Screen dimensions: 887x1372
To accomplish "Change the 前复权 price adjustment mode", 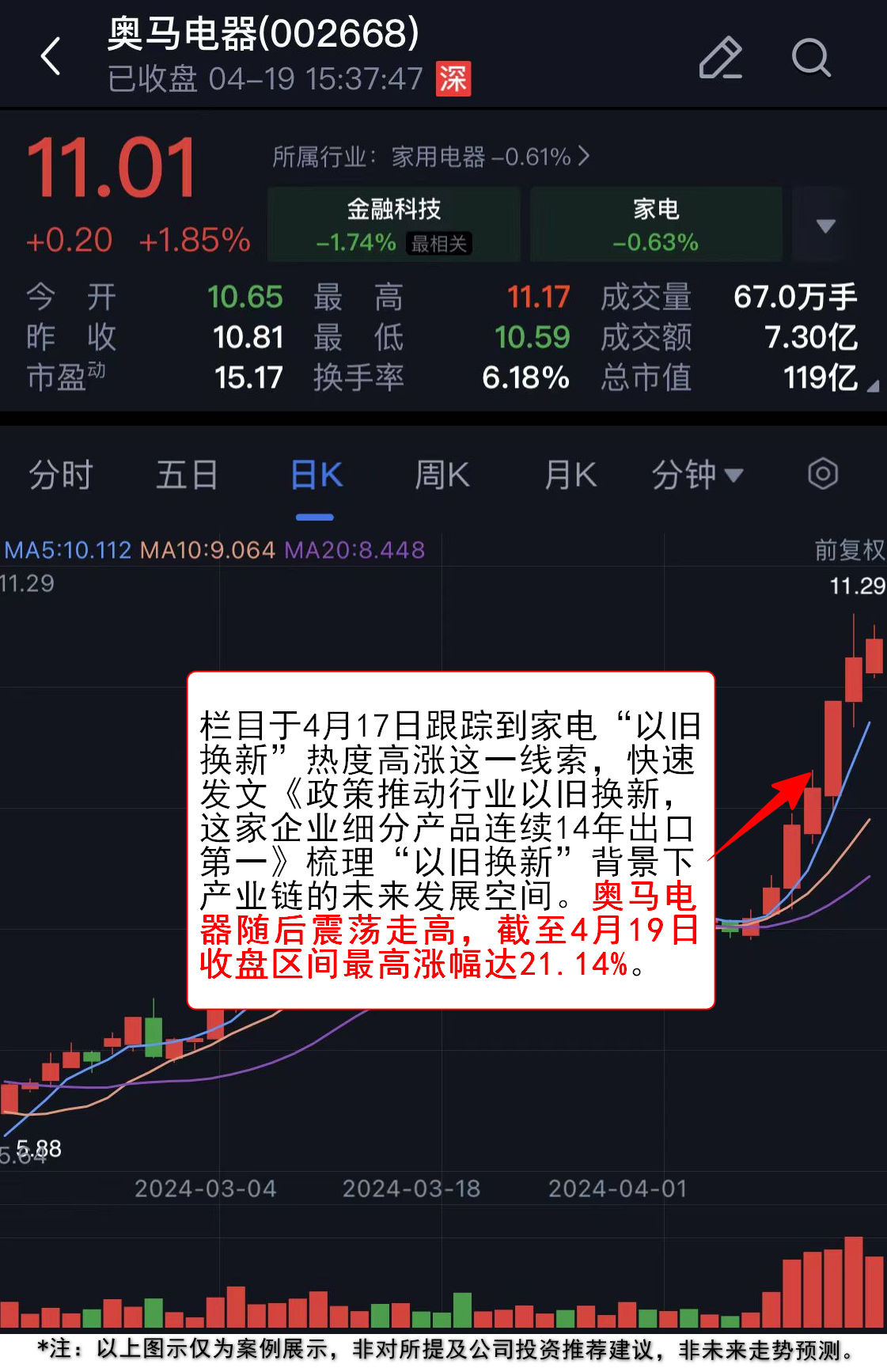I will [849, 550].
